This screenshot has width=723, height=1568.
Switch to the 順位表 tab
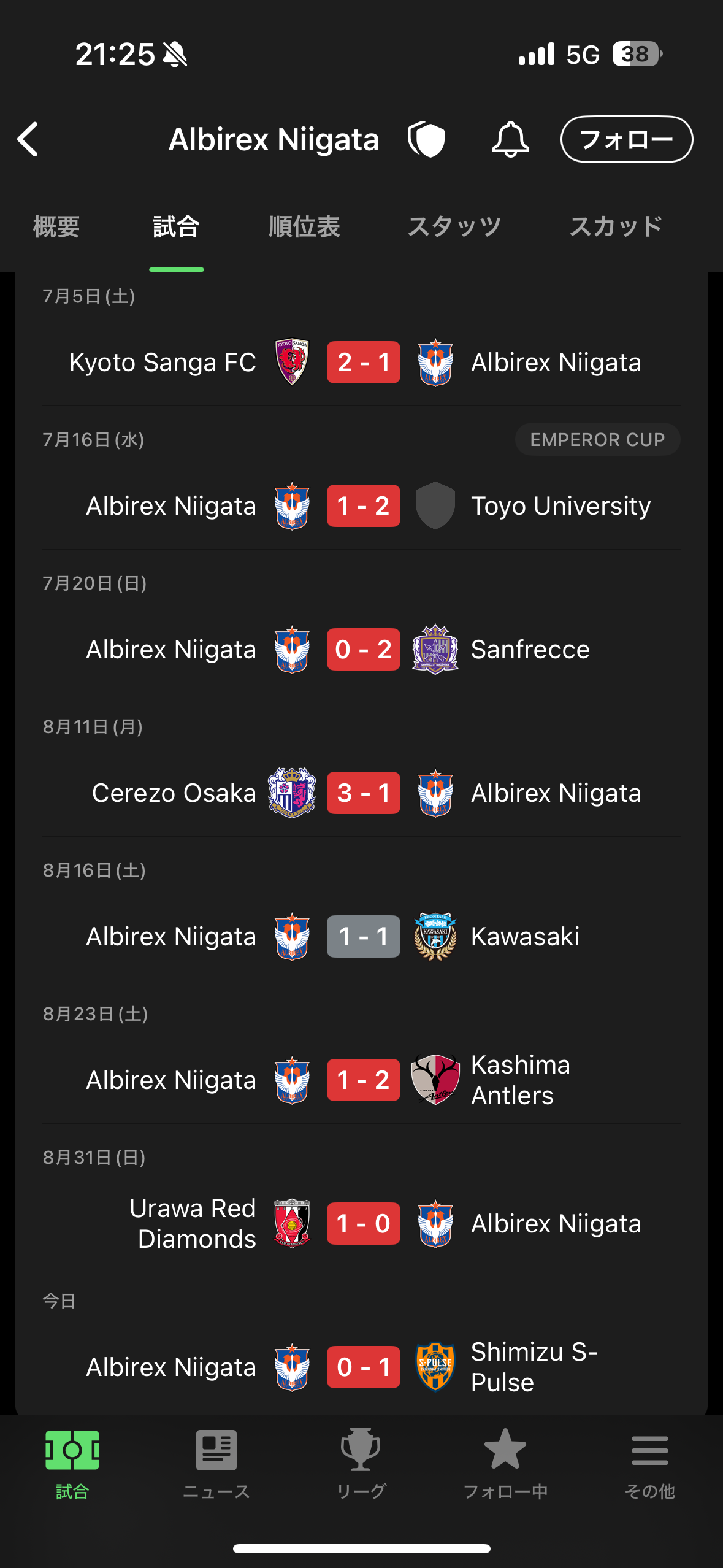304,227
